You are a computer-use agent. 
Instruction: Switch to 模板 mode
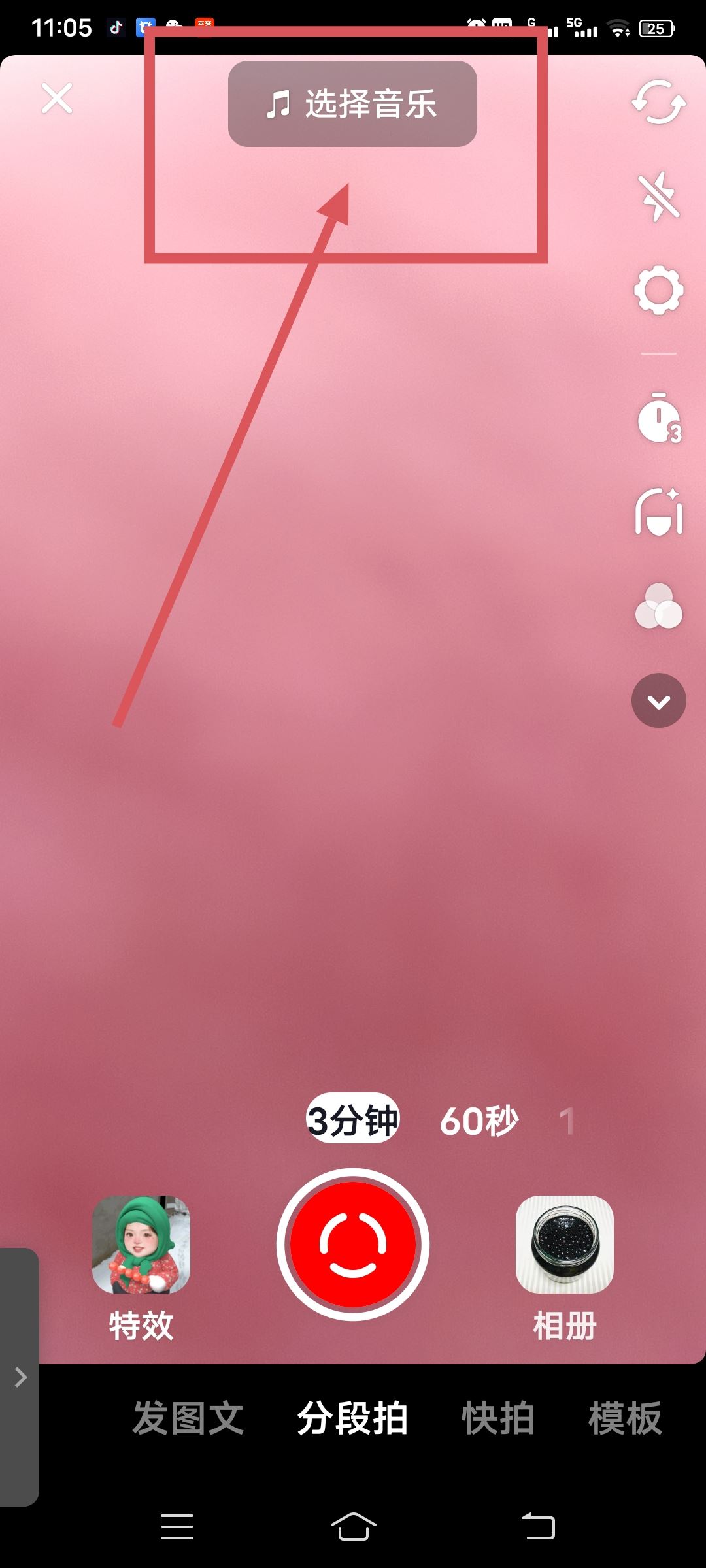(x=625, y=1419)
